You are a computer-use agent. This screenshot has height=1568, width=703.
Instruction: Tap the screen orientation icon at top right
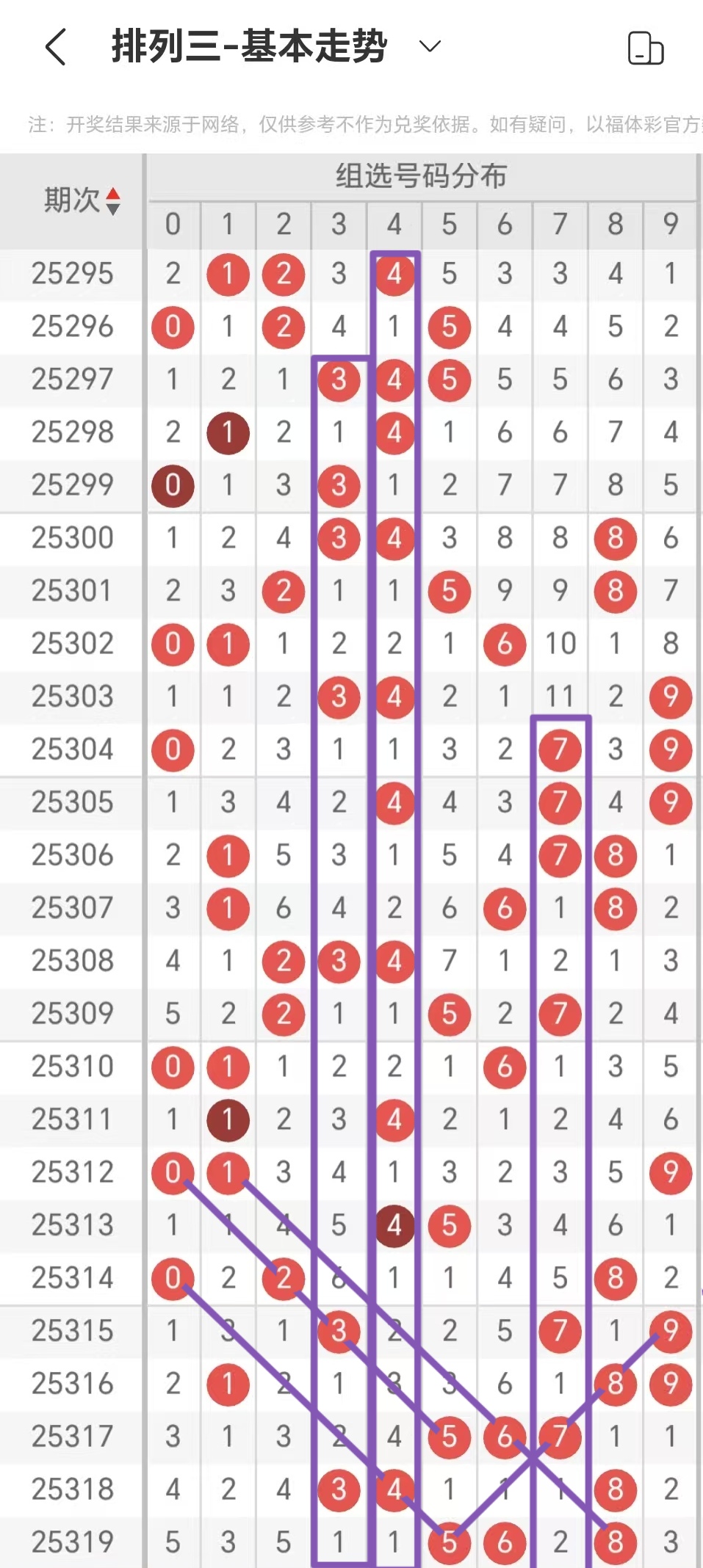coord(646,48)
